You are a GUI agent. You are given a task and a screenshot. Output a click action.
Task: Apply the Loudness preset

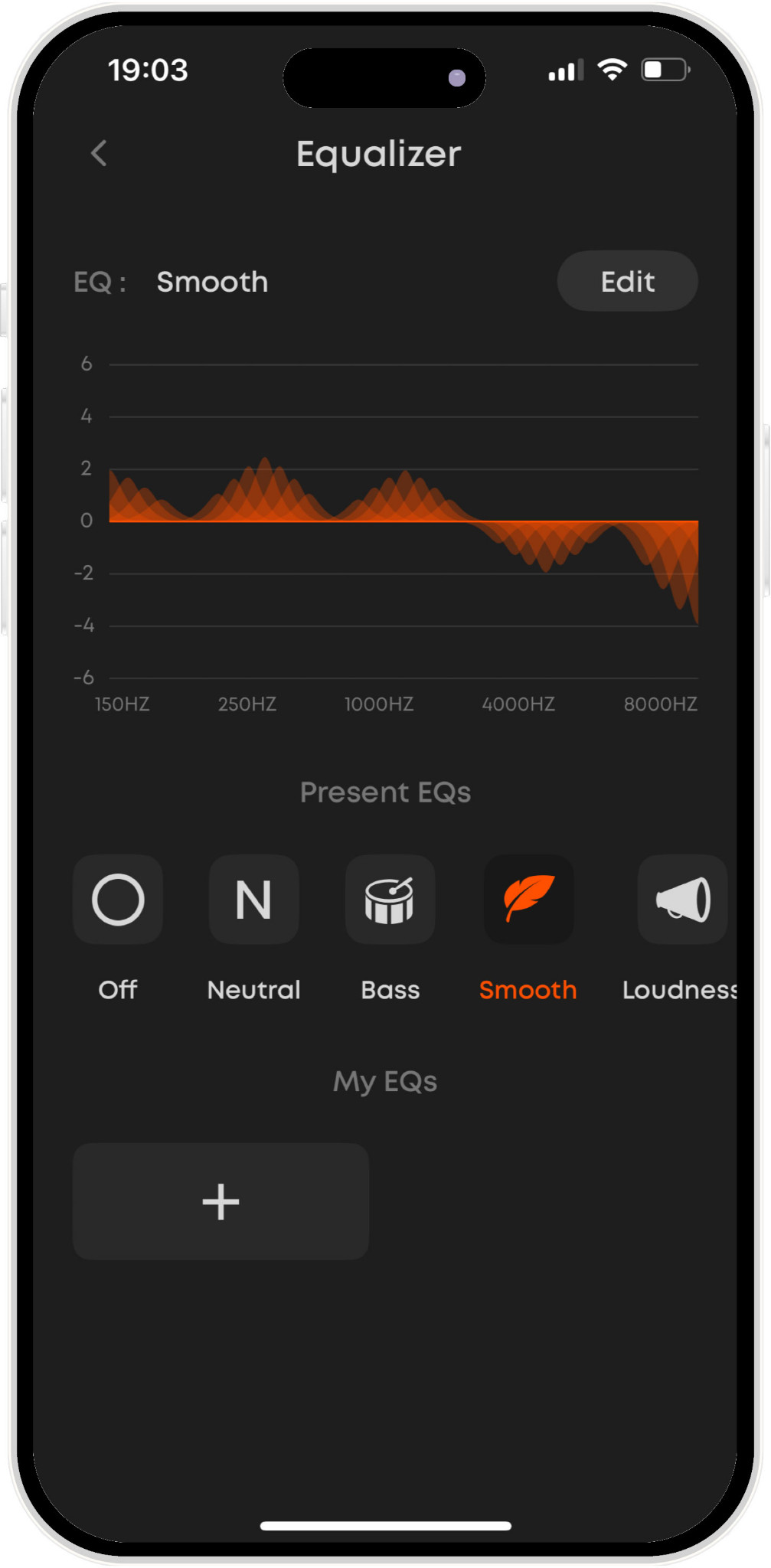681,900
